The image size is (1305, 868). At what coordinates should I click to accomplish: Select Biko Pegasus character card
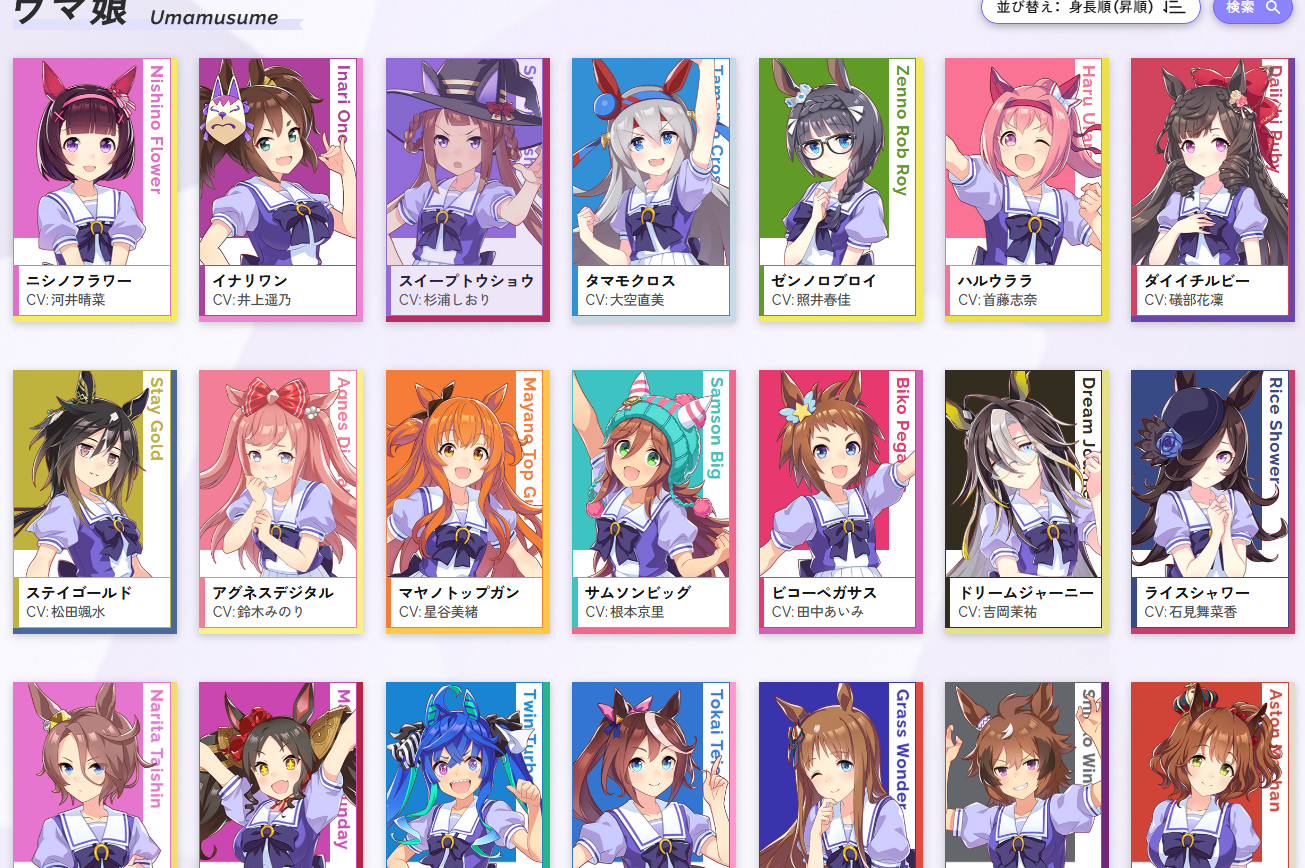(838, 500)
